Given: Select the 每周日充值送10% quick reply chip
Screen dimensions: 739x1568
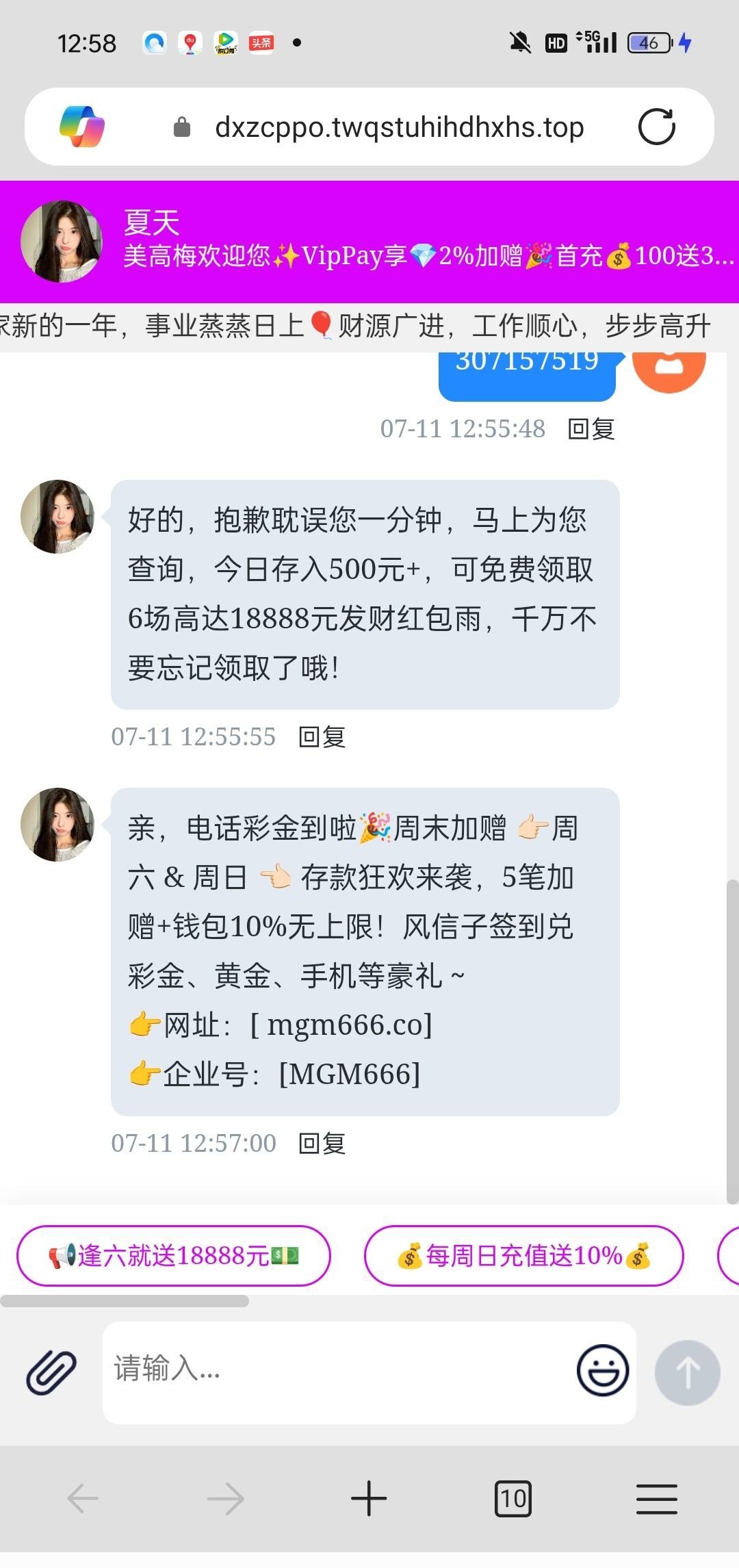Looking at the screenshot, I should 523,1256.
